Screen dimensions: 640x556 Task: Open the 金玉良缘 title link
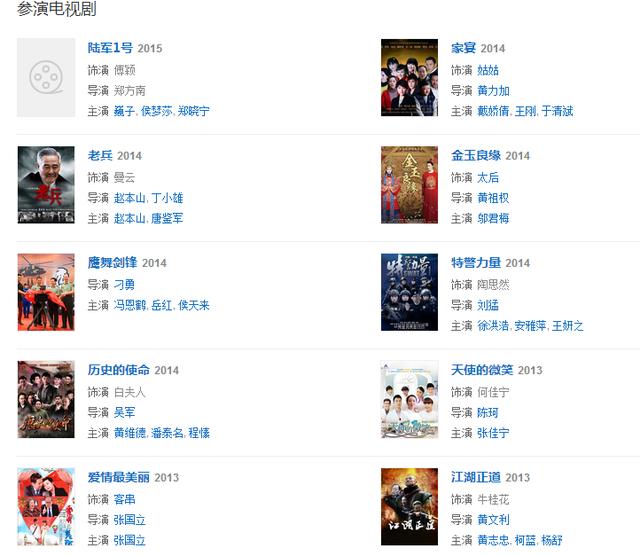(476, 156)
